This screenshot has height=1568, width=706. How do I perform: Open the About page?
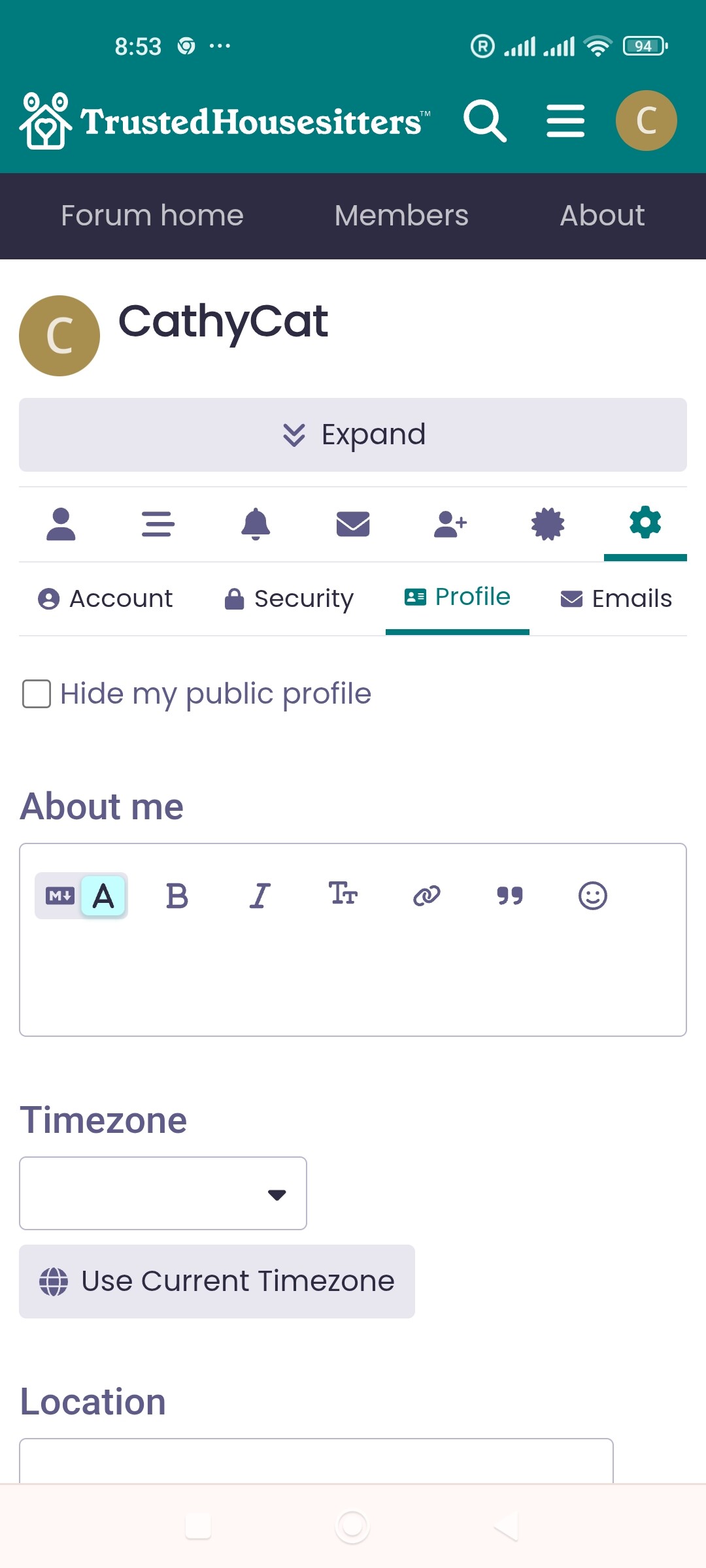click(602, 216)
